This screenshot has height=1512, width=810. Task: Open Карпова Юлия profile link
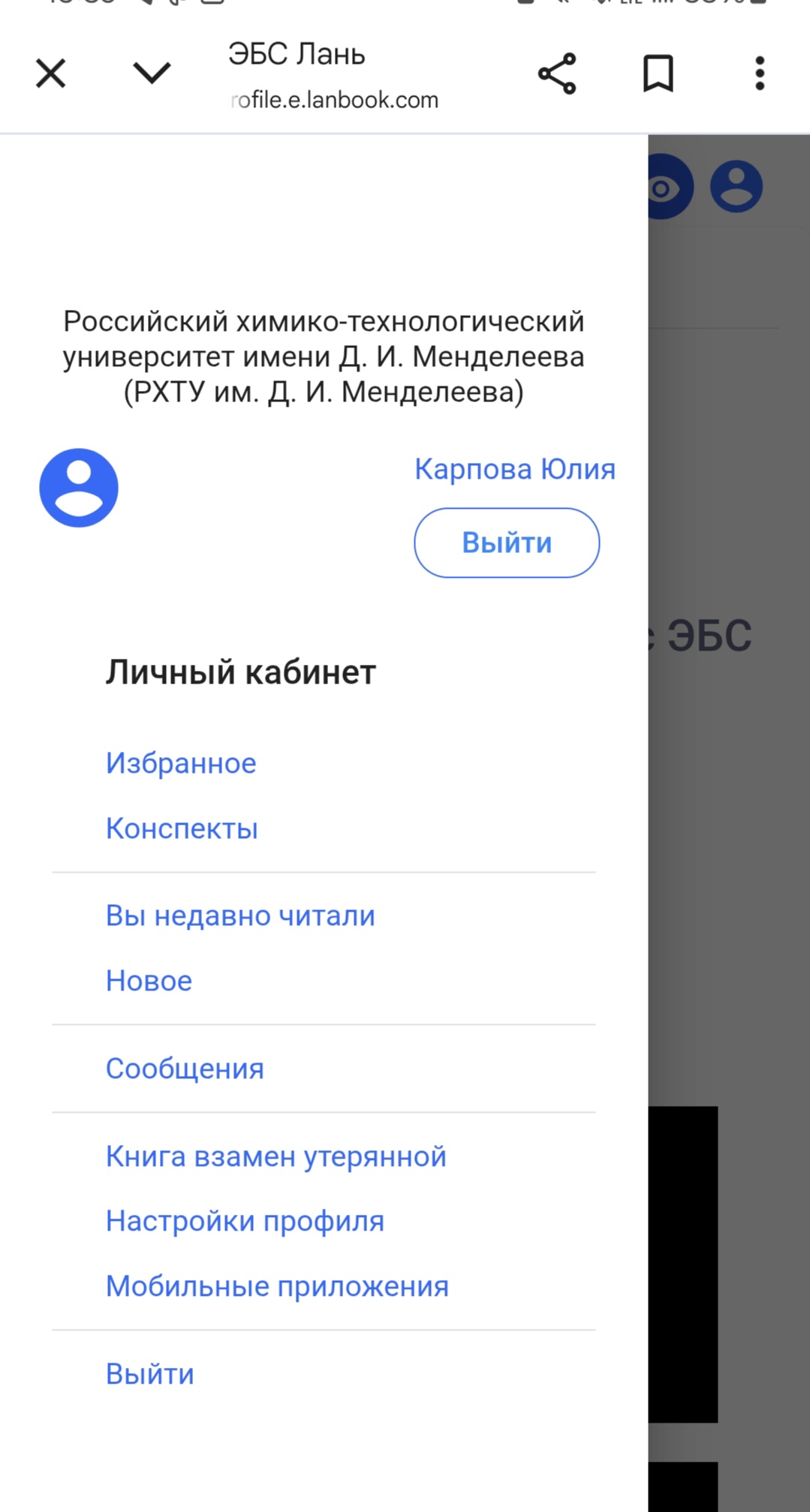point(515,469)
